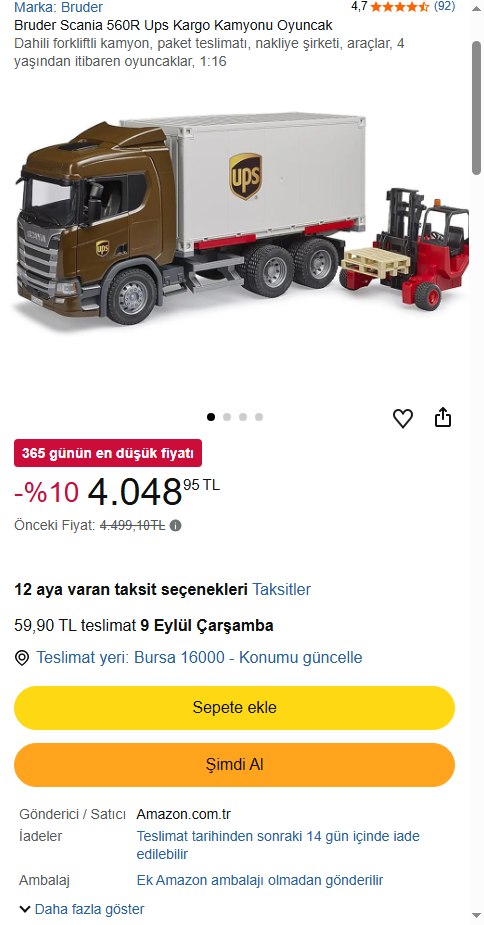Share this product
The image size is (484, 925).
443,417
